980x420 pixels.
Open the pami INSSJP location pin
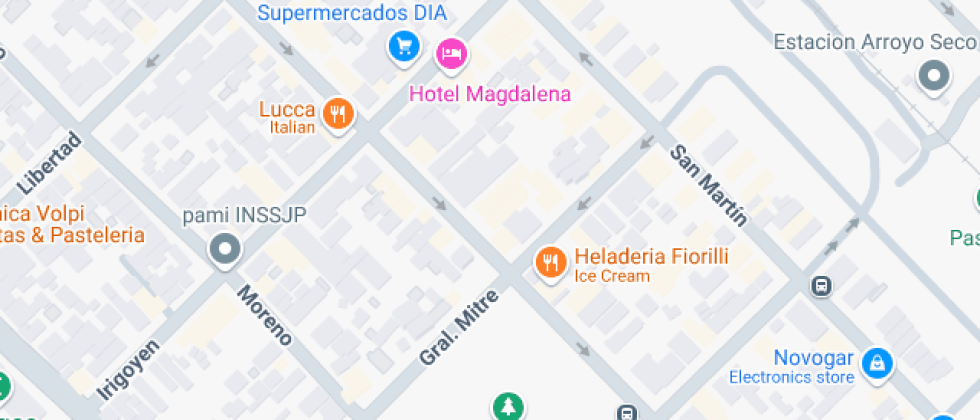pos(225,250)
